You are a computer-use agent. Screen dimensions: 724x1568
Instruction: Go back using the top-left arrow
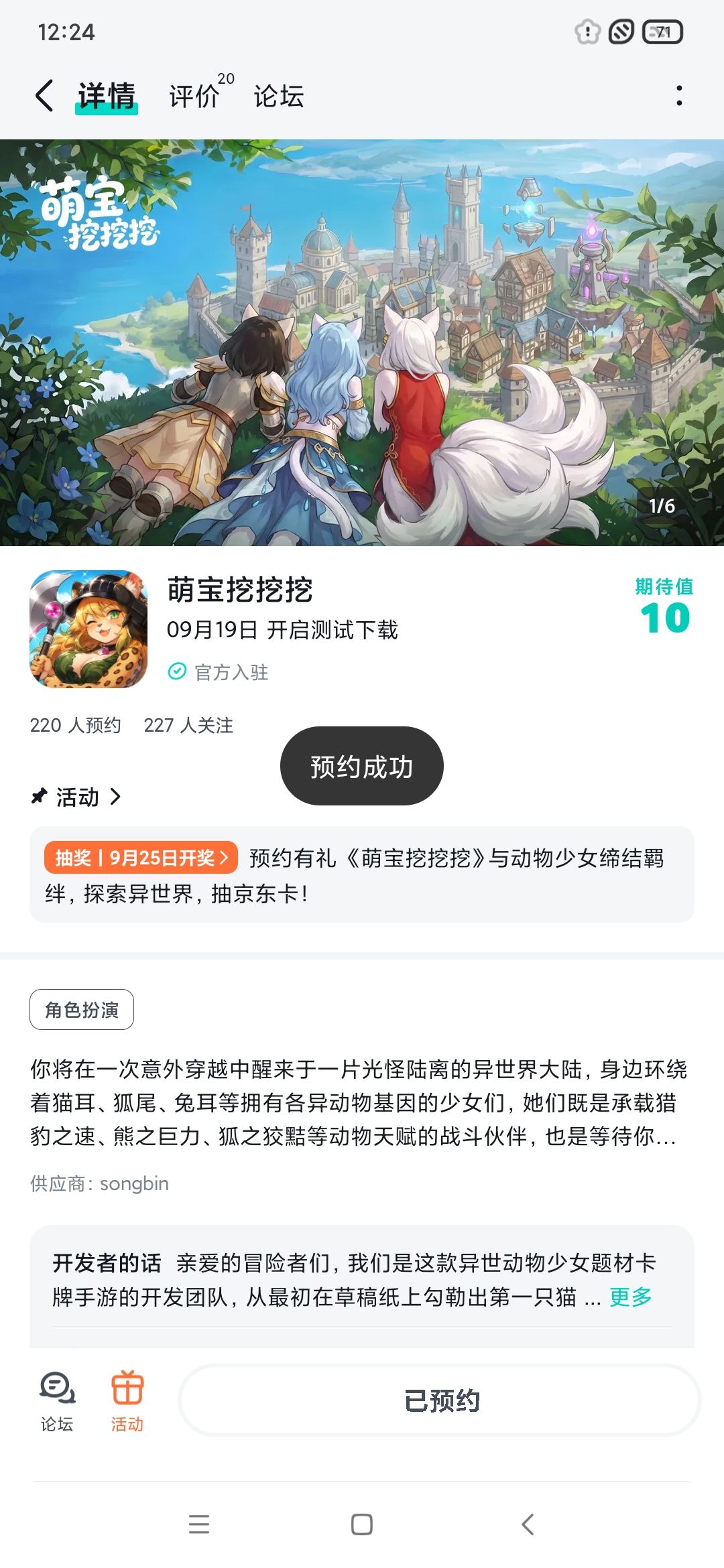click(44, 95)
